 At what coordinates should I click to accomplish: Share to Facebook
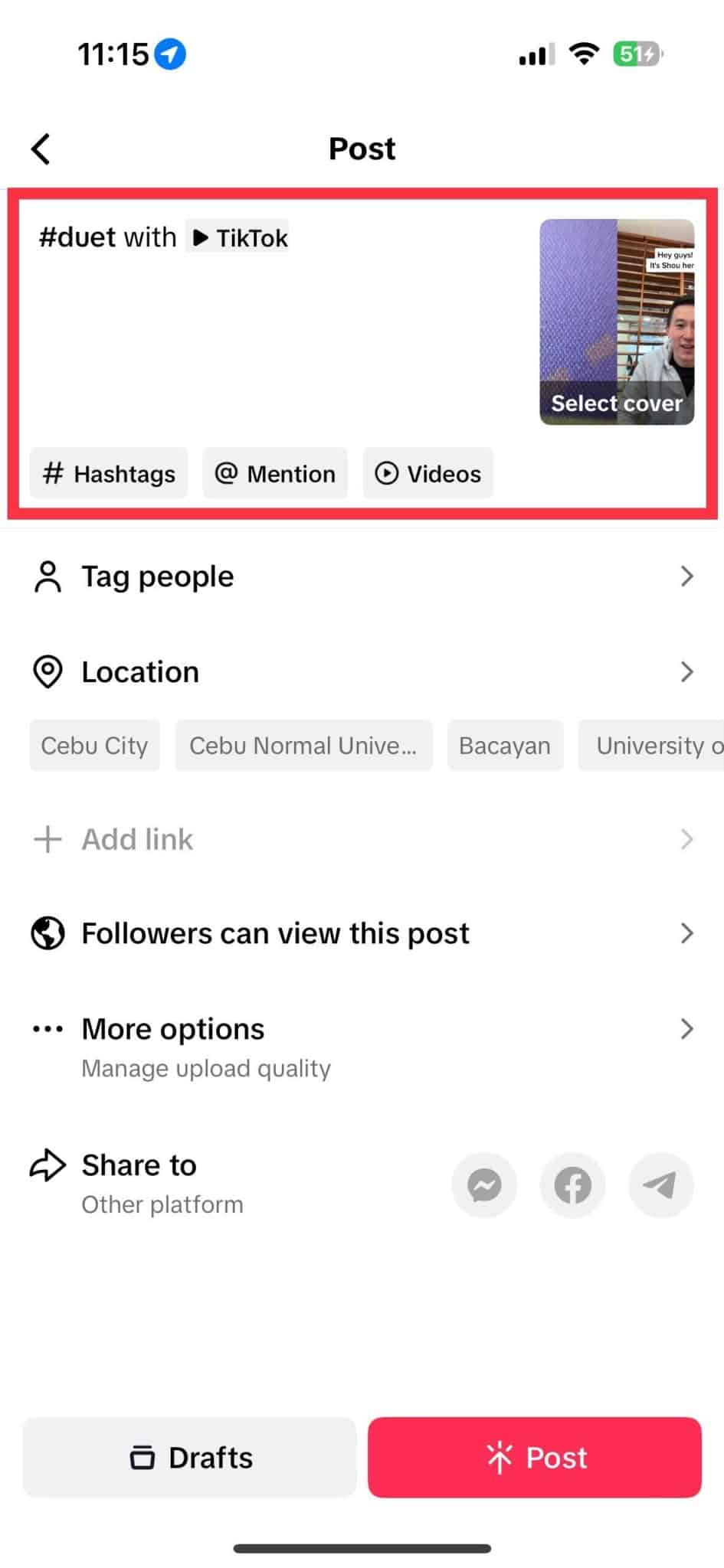coord(572,1185)
